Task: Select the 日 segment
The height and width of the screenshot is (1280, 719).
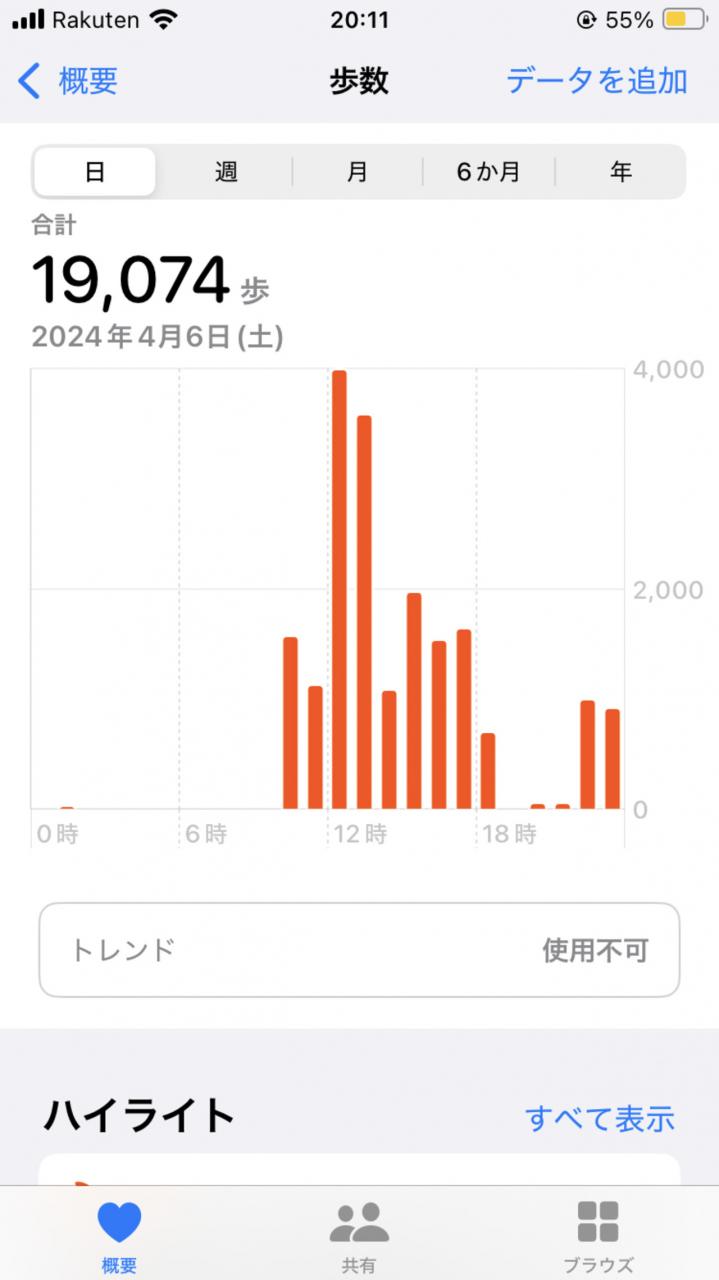Action: click(95, 172)
